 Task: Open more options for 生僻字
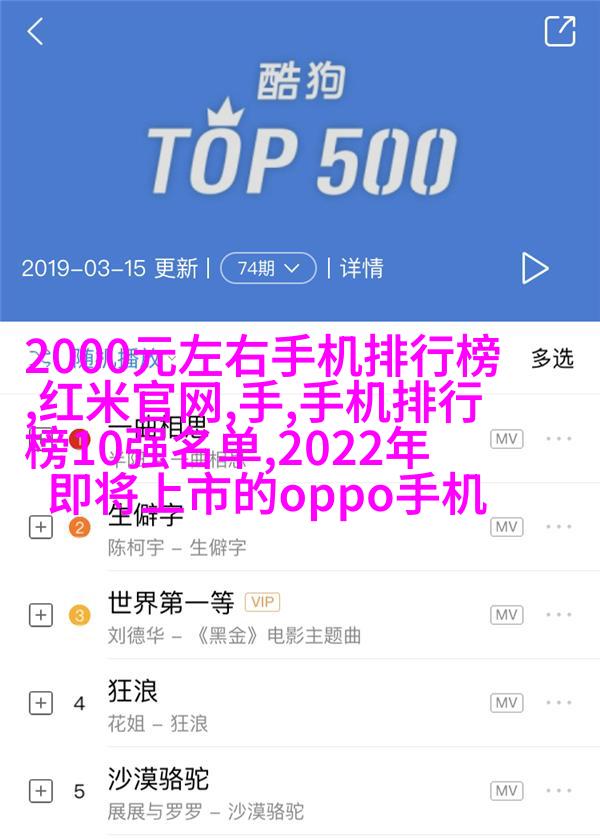(559, 527)
